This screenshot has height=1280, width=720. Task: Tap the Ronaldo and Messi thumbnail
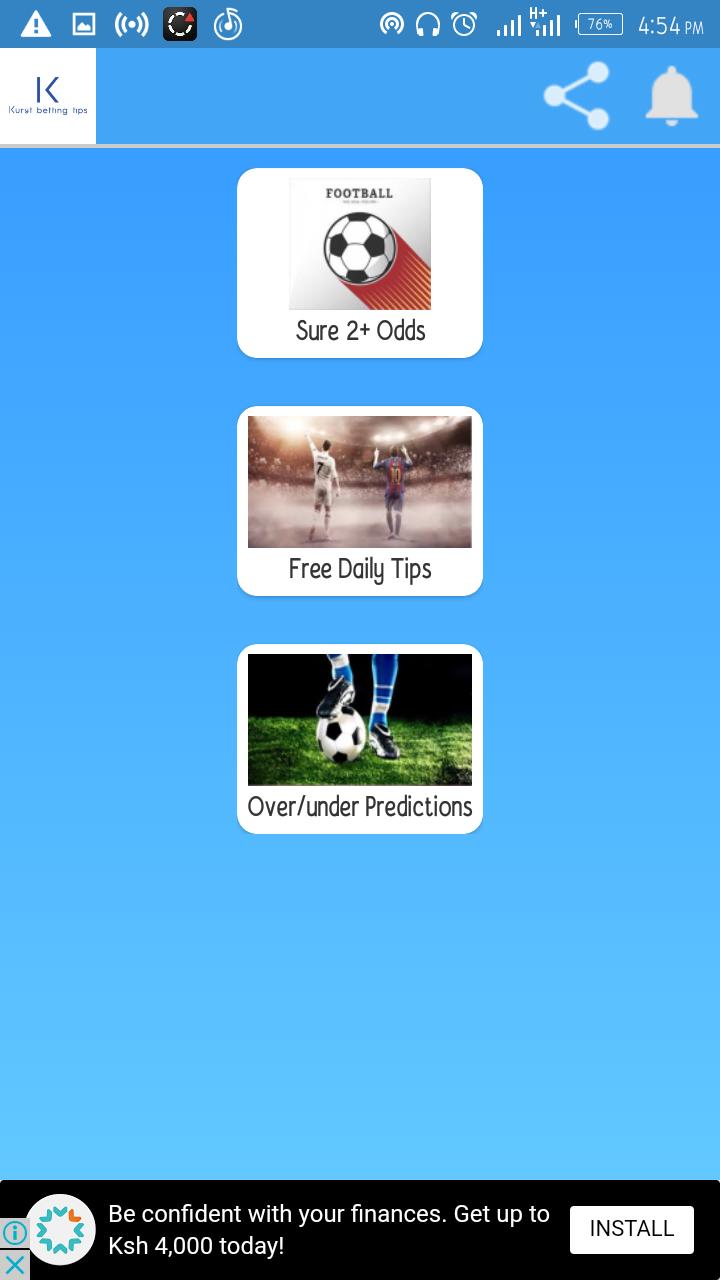click(x=359, y=481)
